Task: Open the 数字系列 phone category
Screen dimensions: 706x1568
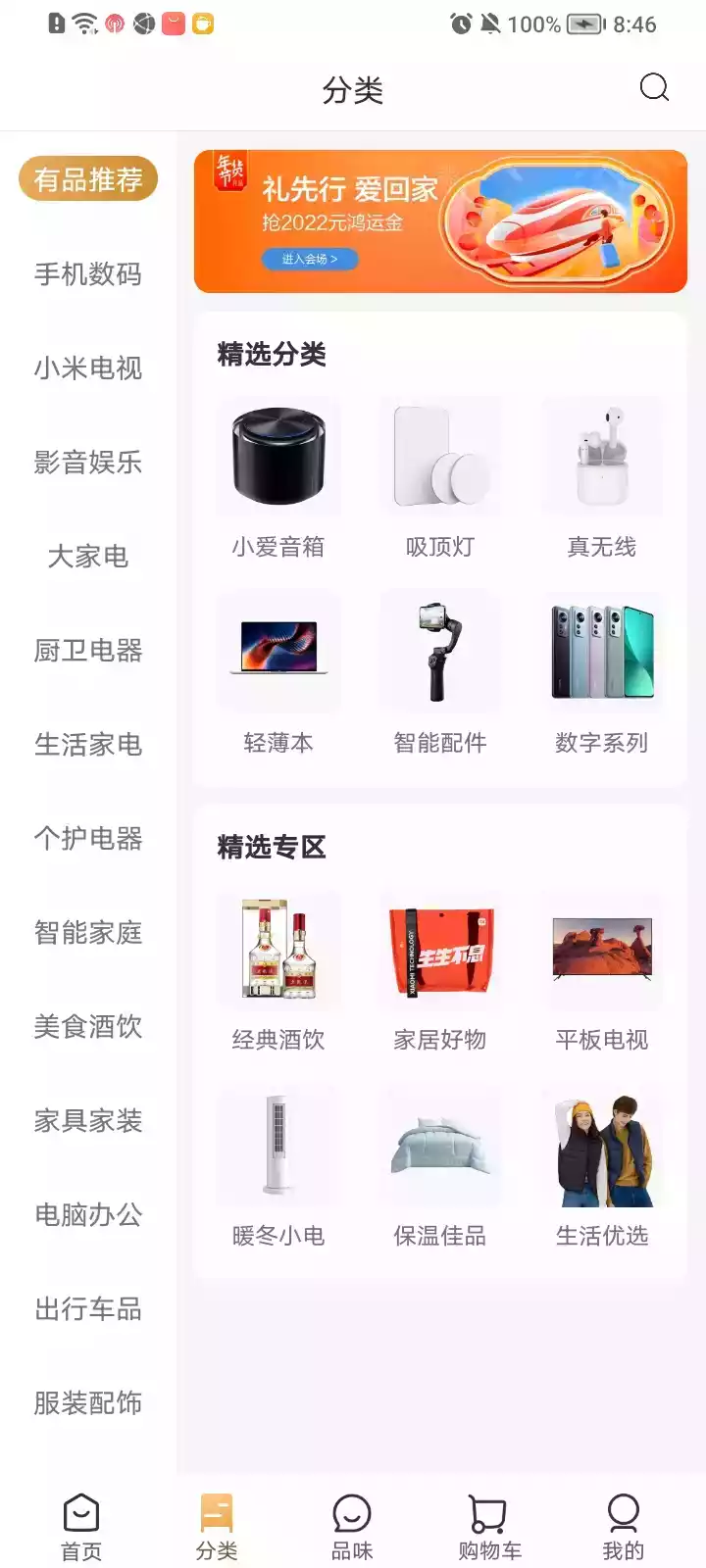Action: [x=602, y=674]
